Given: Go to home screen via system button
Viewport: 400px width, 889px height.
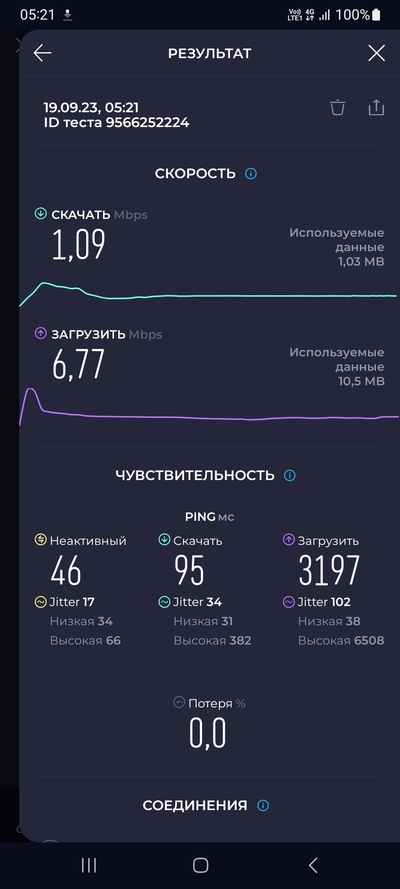Looking at the screenshot, I should click(201, 865).
